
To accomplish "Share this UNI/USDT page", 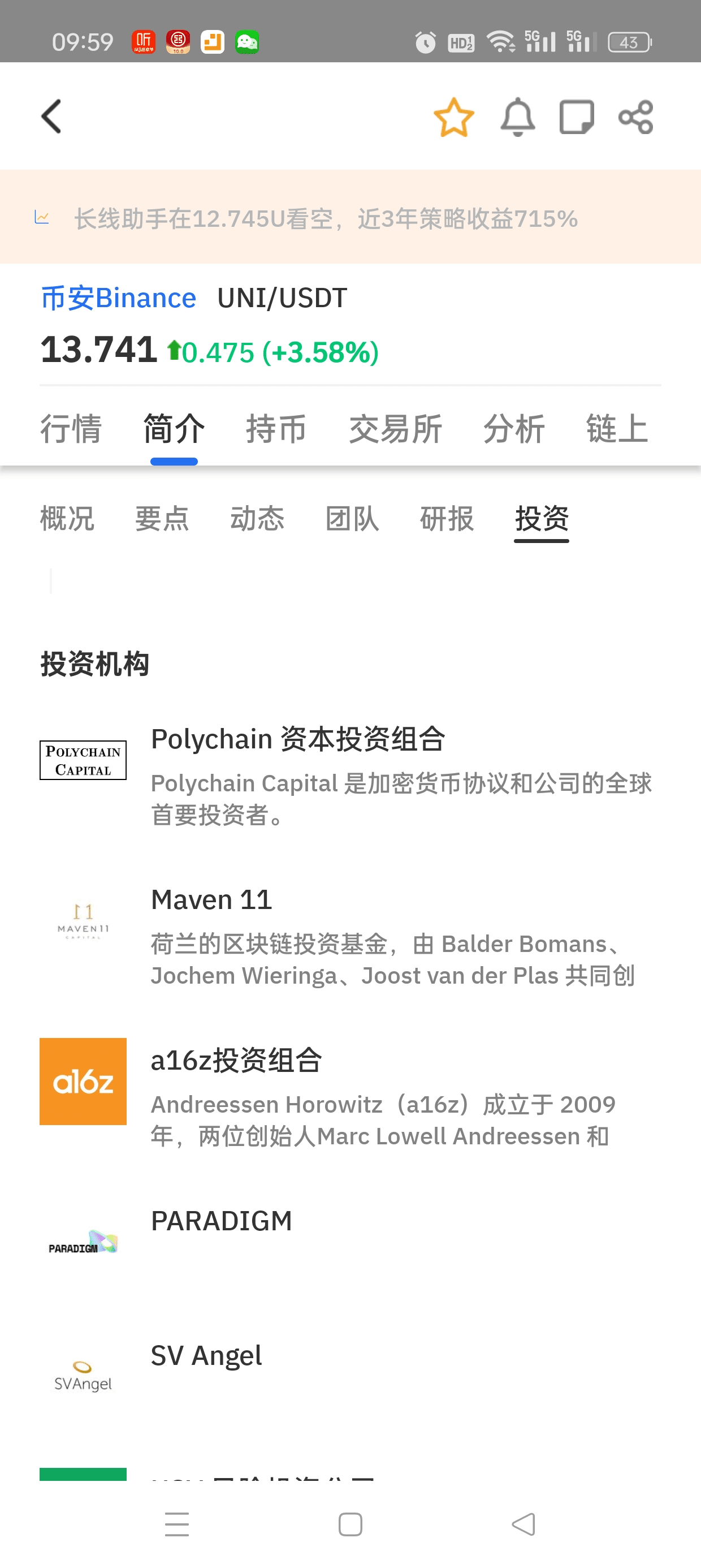I will [x=636, y=117].
